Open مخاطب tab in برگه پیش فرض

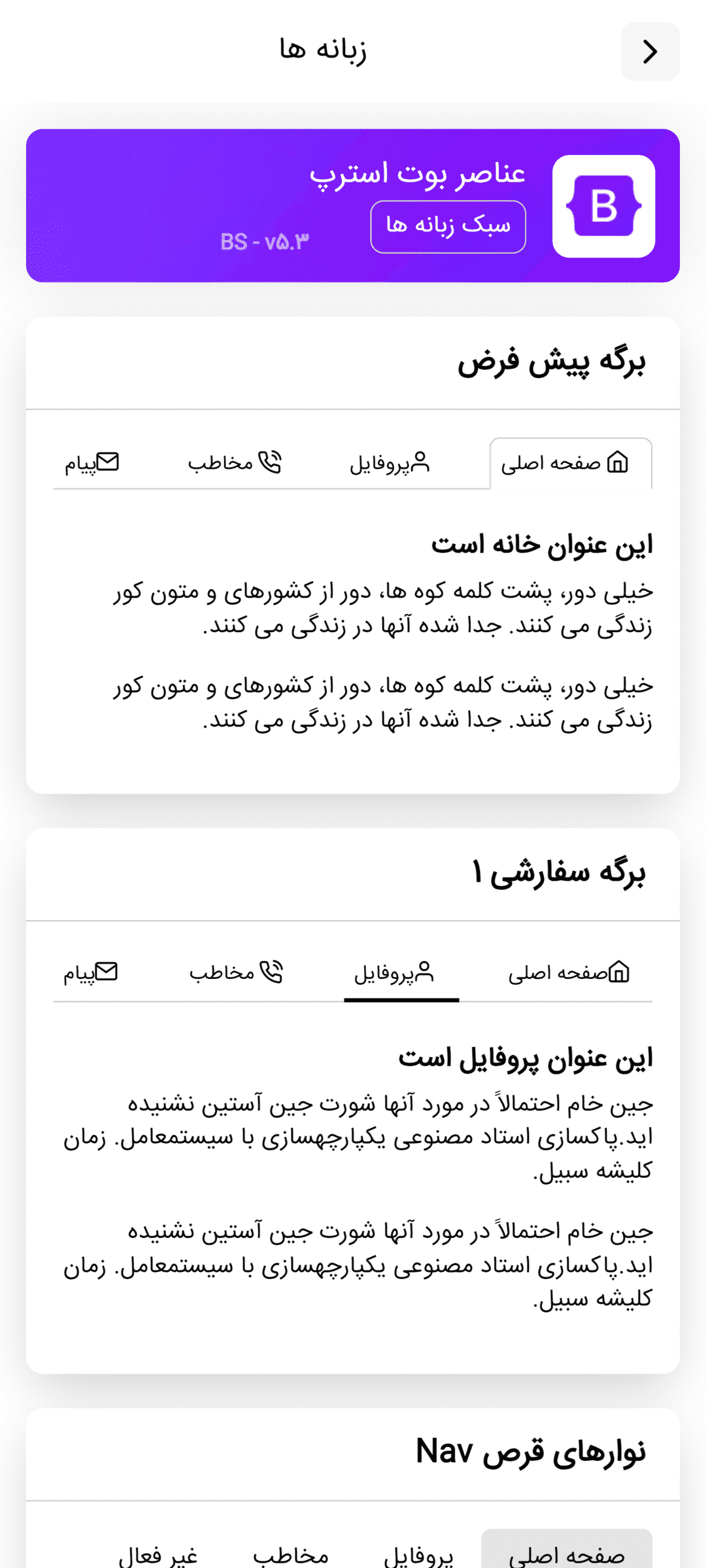[x=235, y=463]
